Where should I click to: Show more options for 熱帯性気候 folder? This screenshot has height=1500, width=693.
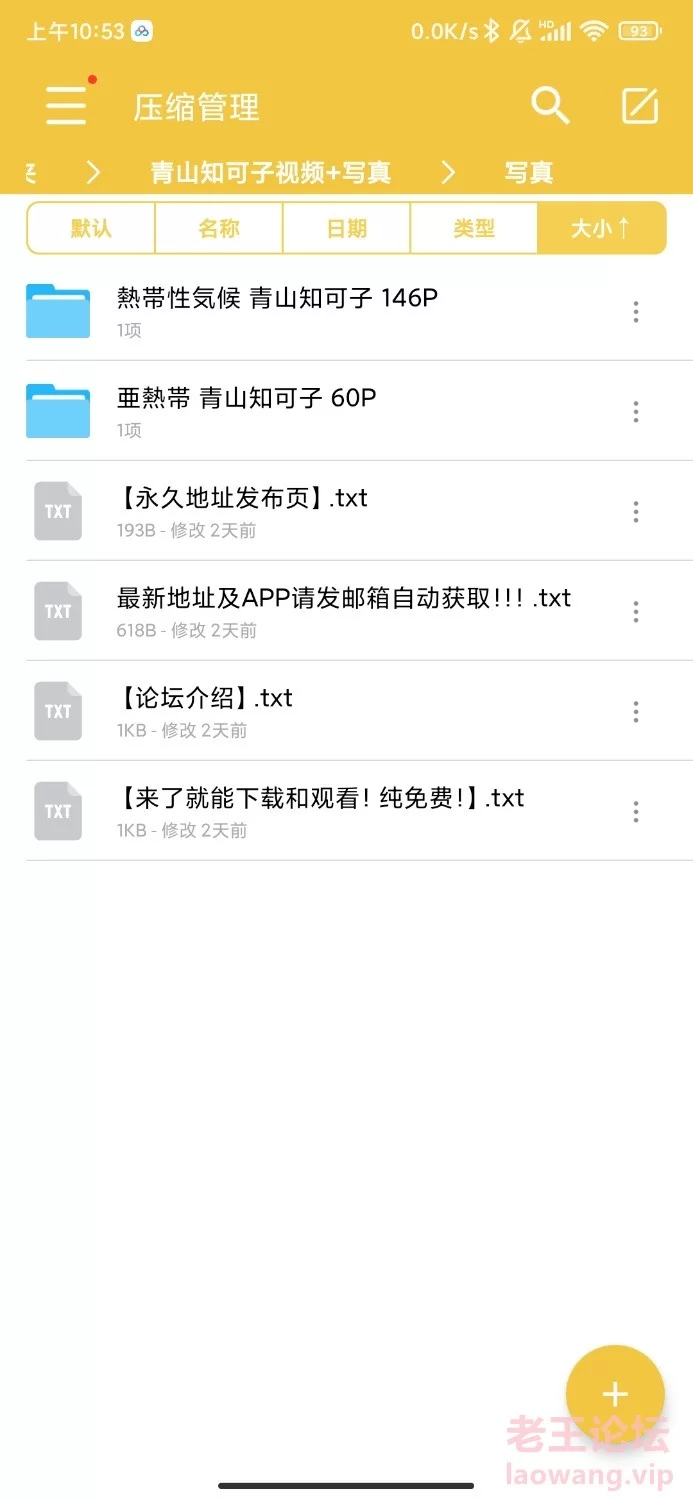tap(636, 312)
